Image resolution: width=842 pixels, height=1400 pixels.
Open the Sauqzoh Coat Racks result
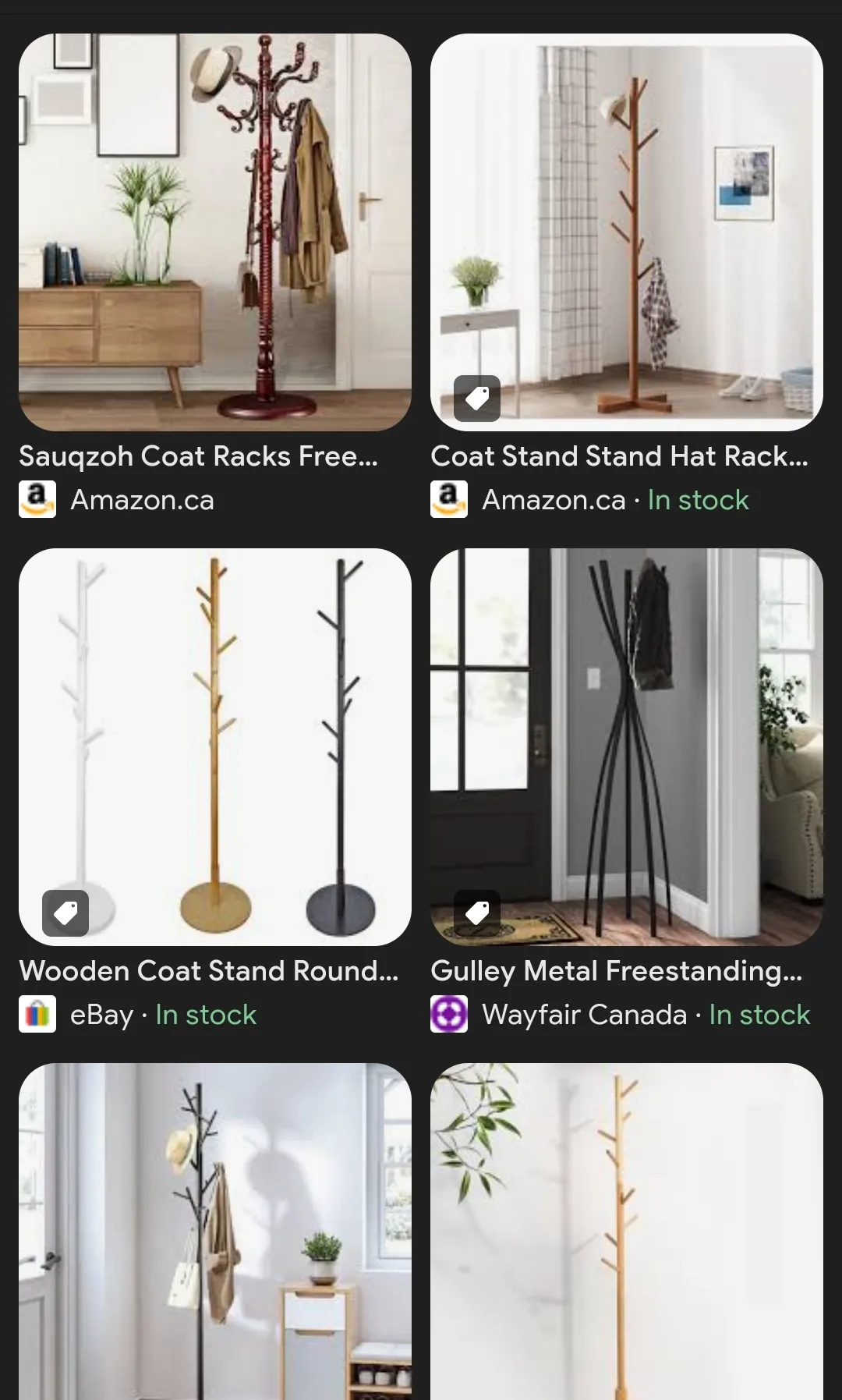point(214,232)
